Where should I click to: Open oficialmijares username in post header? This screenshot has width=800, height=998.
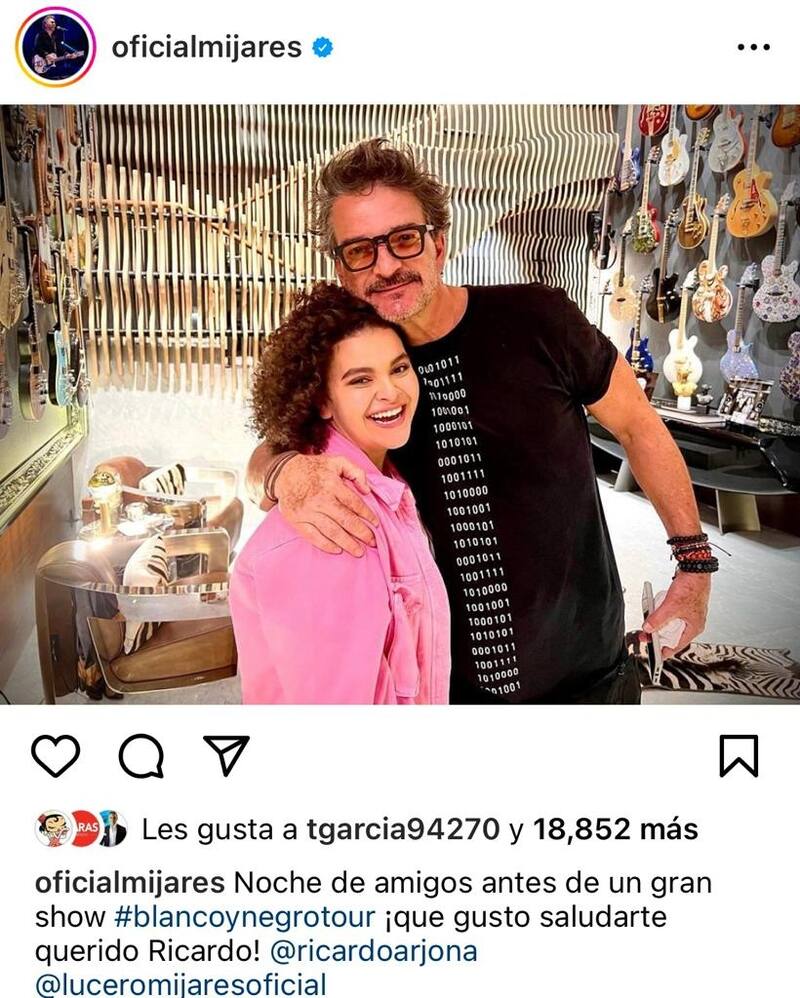coord(206,47)
